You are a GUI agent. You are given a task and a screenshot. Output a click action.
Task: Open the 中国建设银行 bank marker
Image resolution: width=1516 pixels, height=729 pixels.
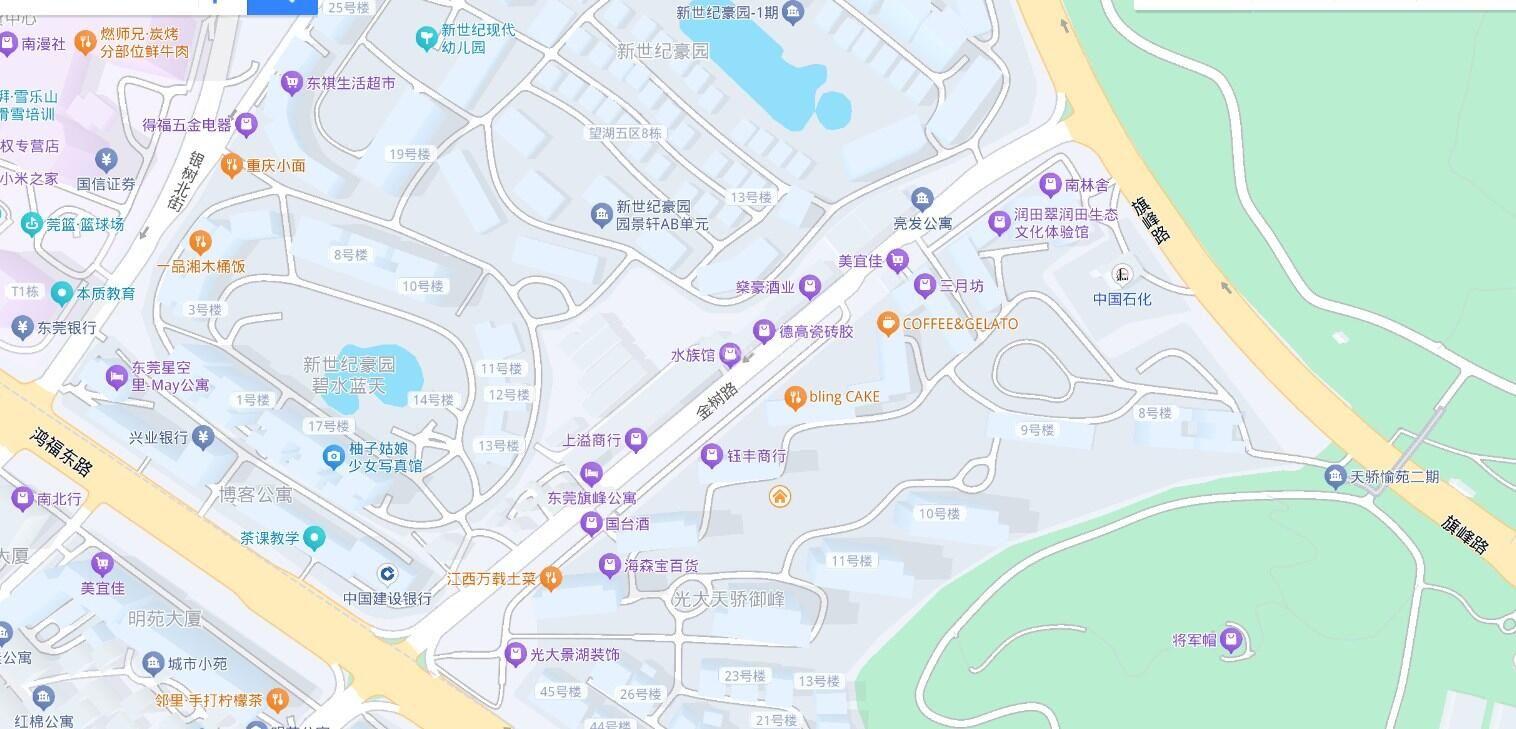pyautogui.click(x=387, y=574)
